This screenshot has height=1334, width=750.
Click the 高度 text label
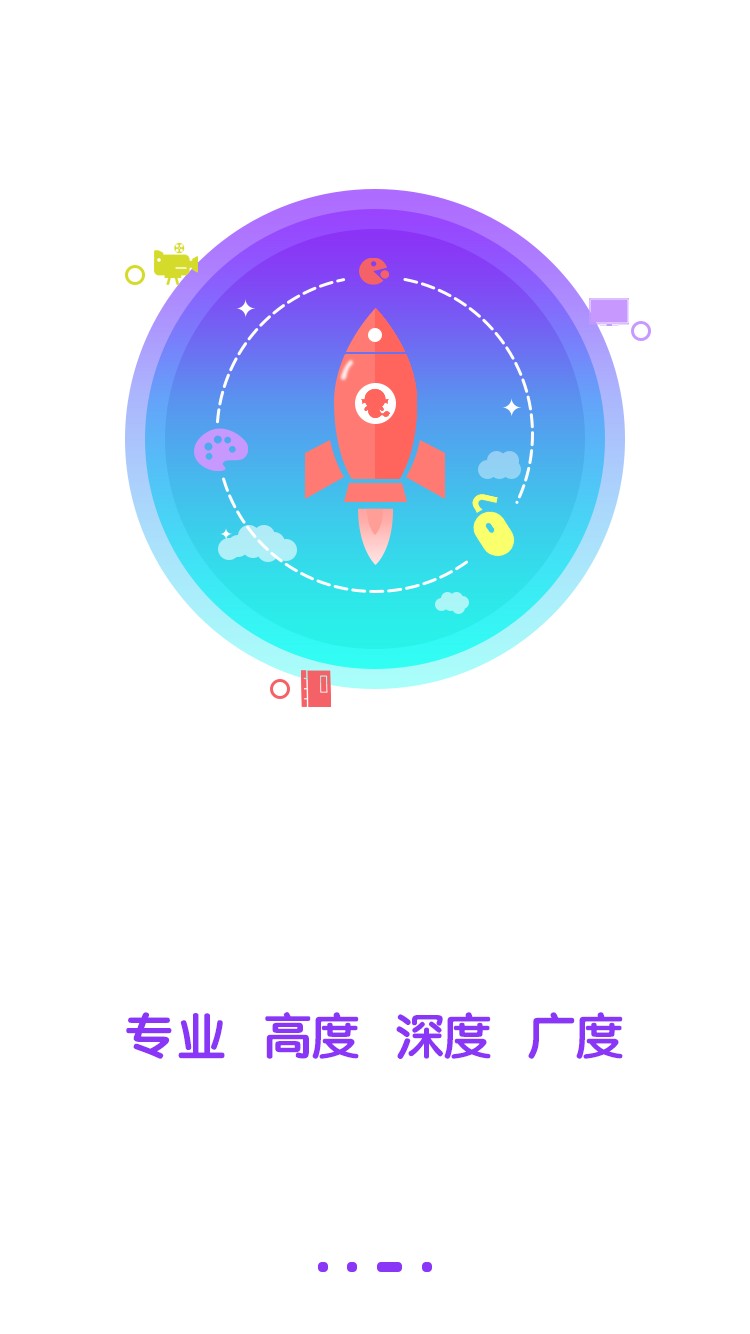(311, 1038)
